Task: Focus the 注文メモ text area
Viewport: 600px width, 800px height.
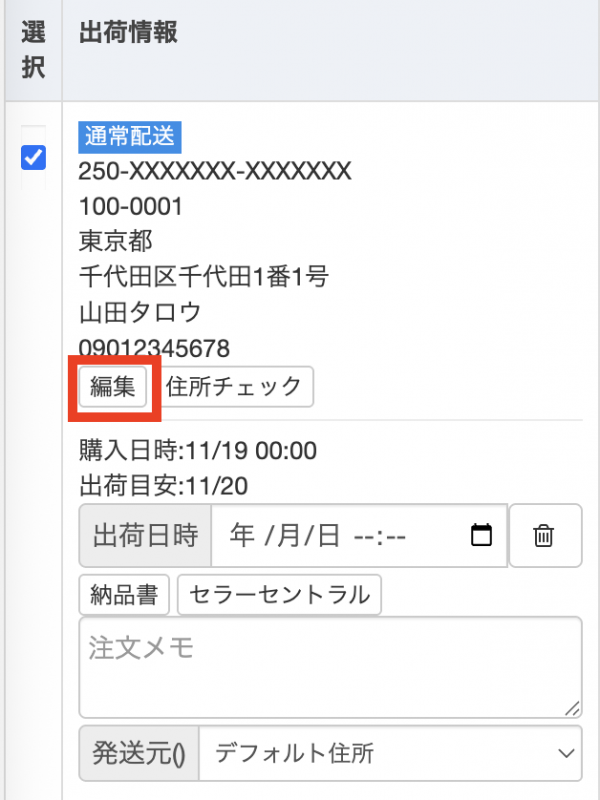Action: coord(330,667)
